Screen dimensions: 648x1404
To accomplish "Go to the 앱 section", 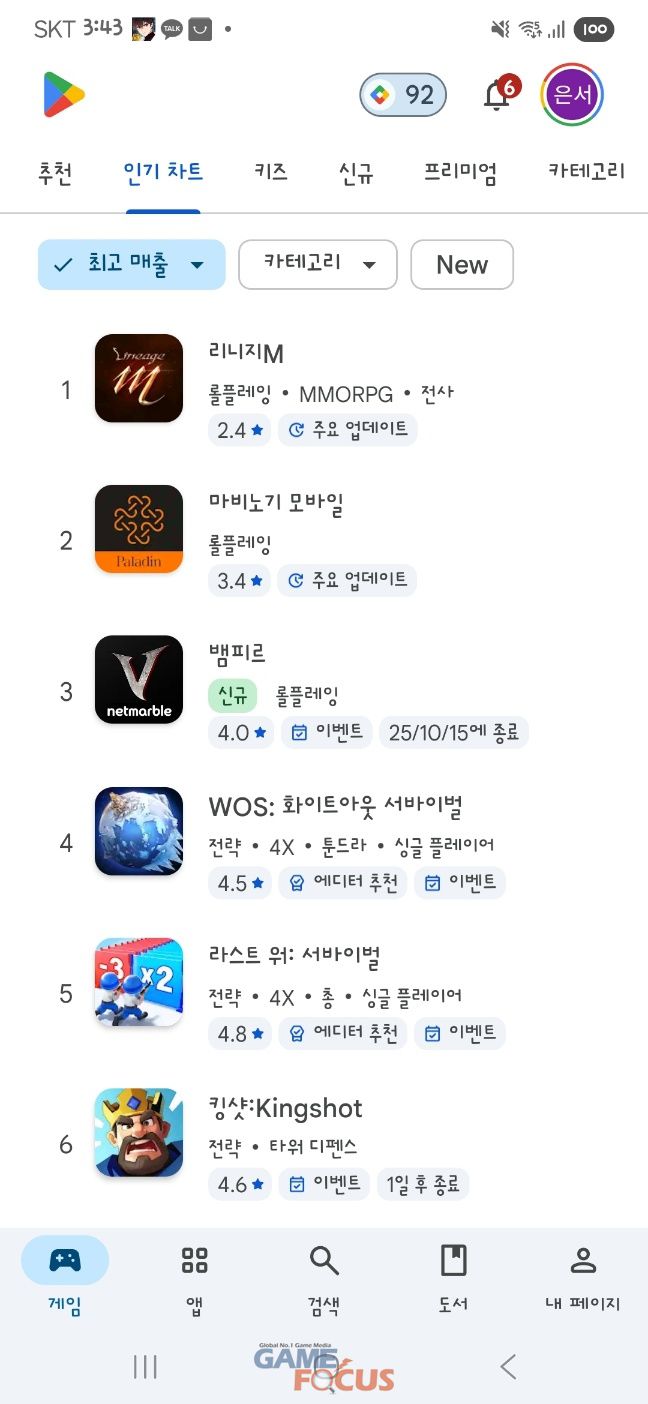I will tap(195, 1276).
